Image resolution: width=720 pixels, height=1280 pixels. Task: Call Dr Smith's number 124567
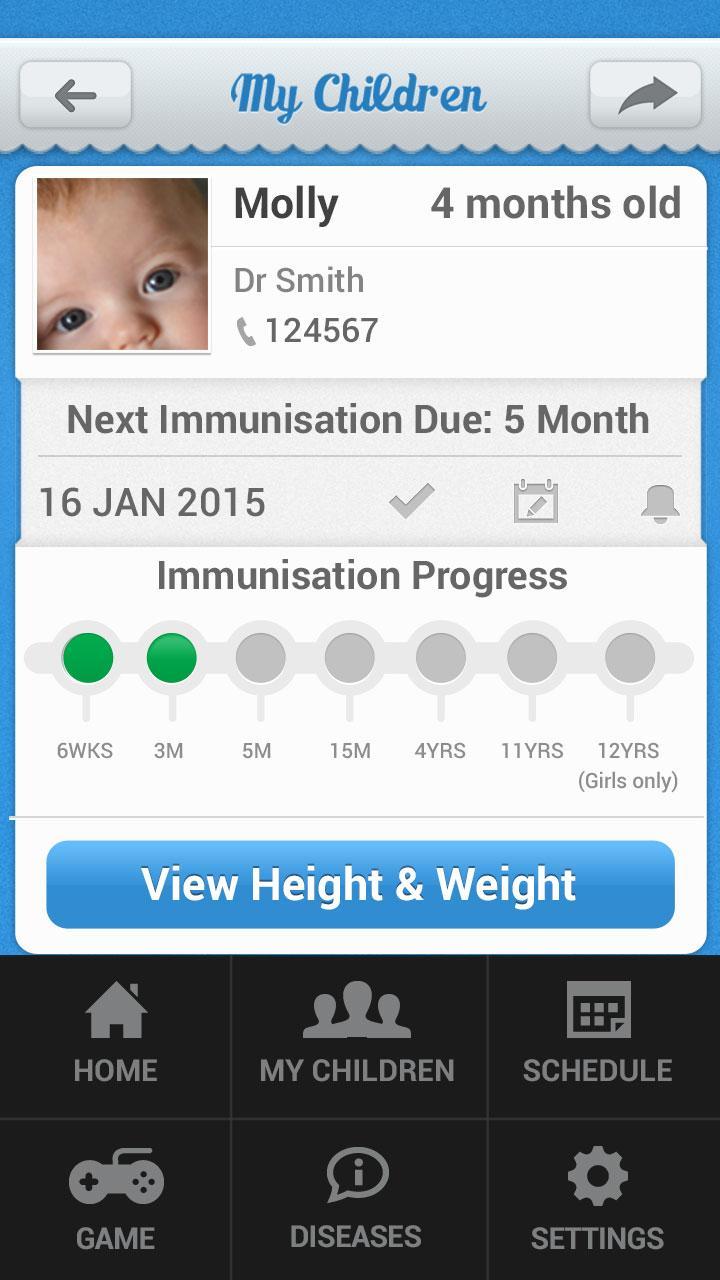pyautogui.click(x=310, y=331)
